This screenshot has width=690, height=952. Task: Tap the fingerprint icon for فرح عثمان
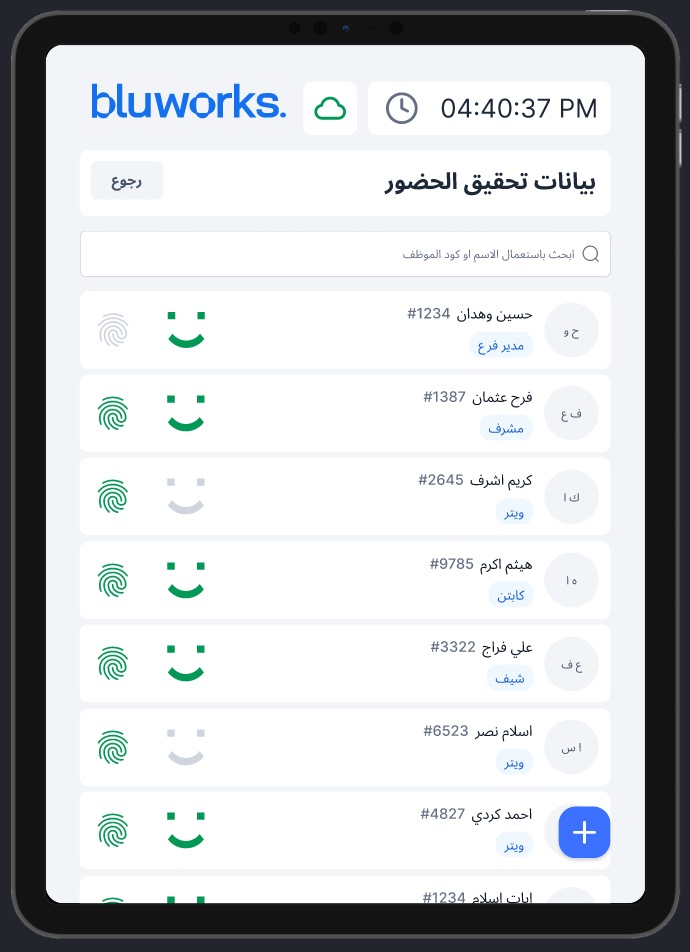(x=114, y=413)
